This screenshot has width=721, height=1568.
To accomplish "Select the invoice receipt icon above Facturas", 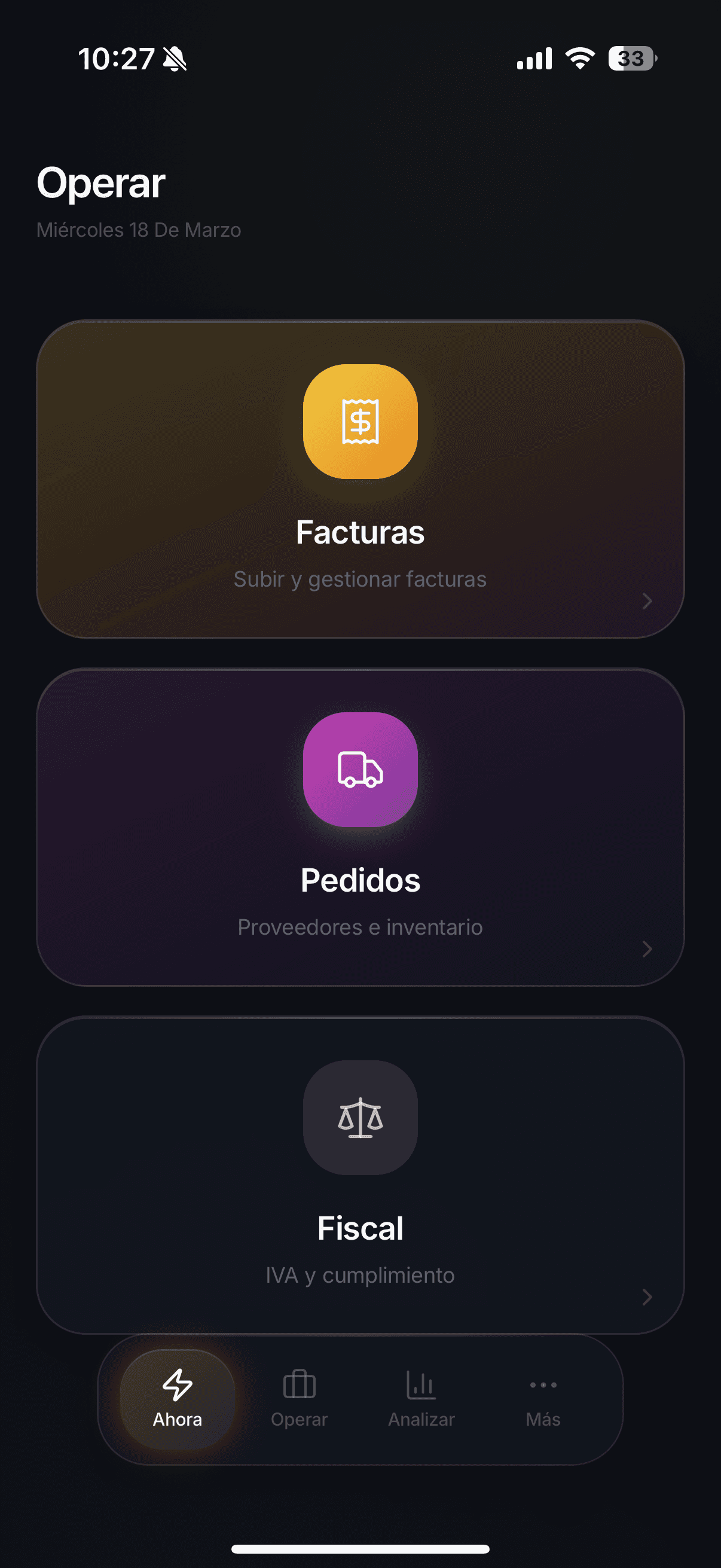I will [361, 421].
